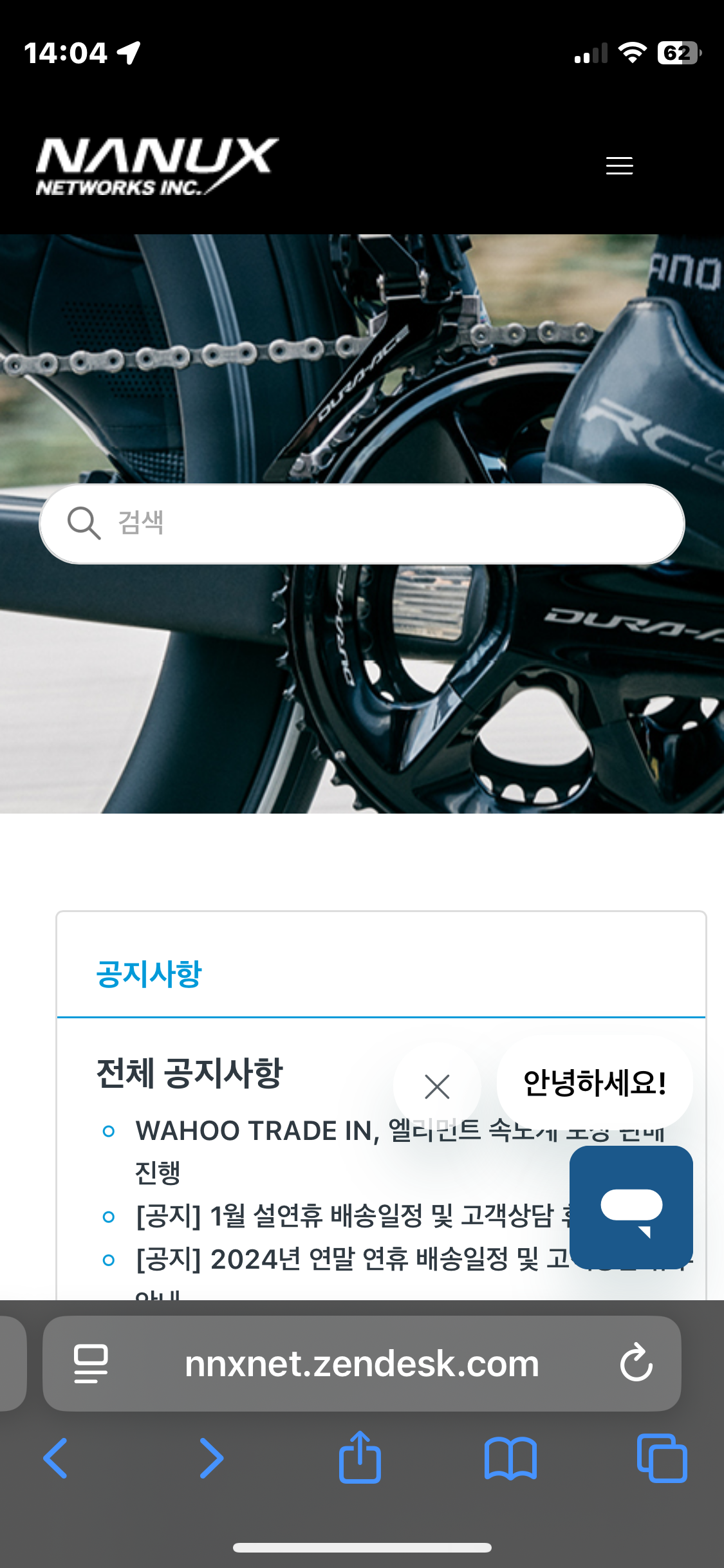This screenshot has width=724, height=1568.
Task: Open the NANUX Networks logo home link
Action: tap(157, 165)
